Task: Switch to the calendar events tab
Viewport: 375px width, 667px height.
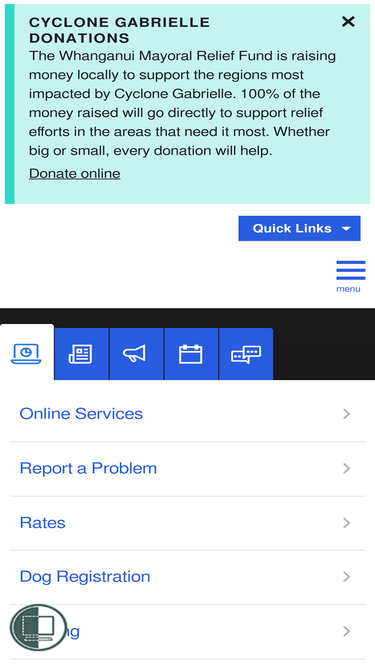Action: point(191,354)
